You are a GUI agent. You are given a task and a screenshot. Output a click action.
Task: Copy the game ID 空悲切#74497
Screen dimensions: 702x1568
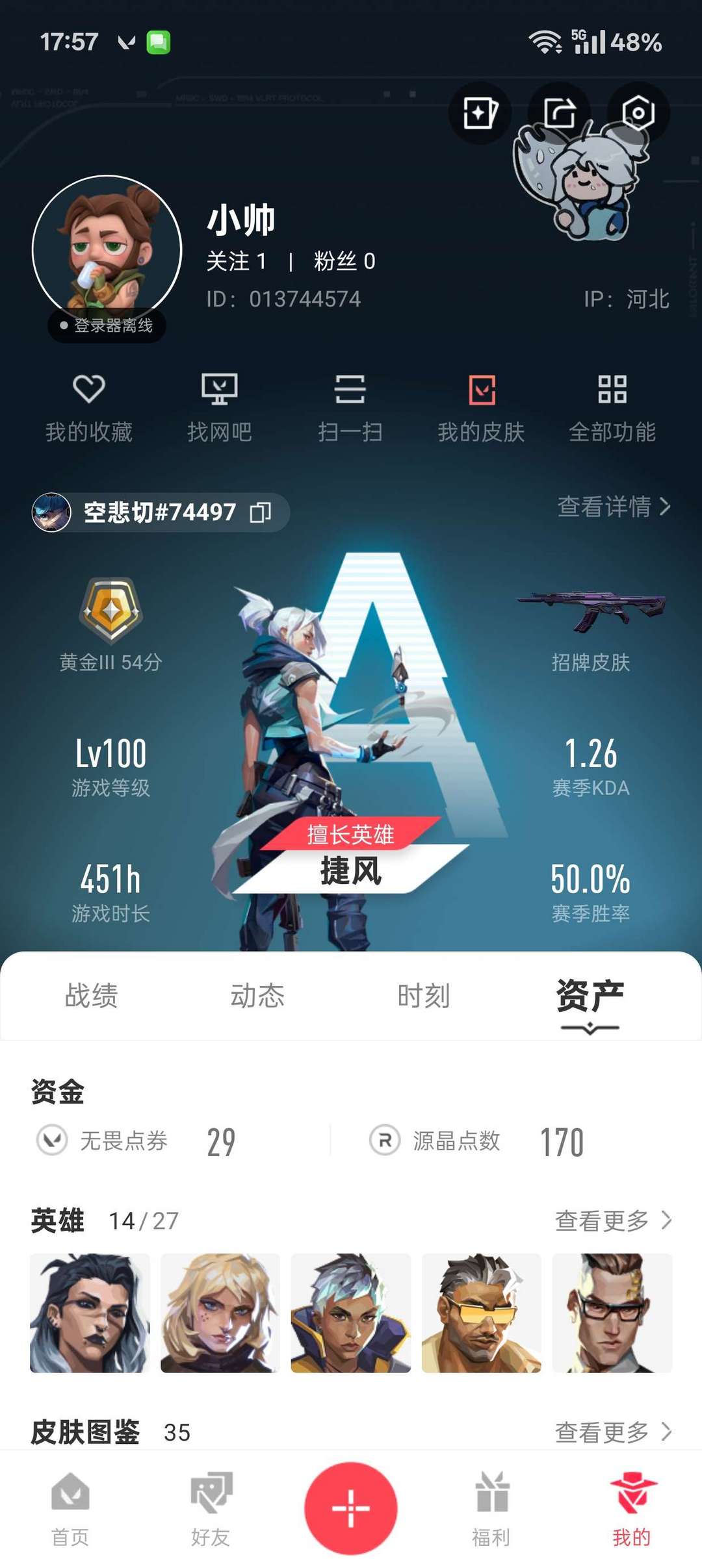click(261, 512)
